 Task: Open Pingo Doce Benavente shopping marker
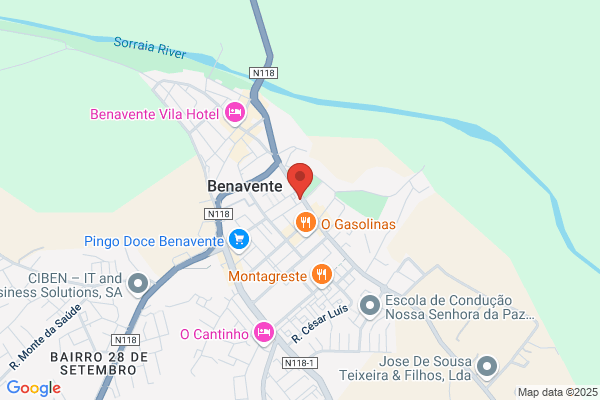[239, 241]
